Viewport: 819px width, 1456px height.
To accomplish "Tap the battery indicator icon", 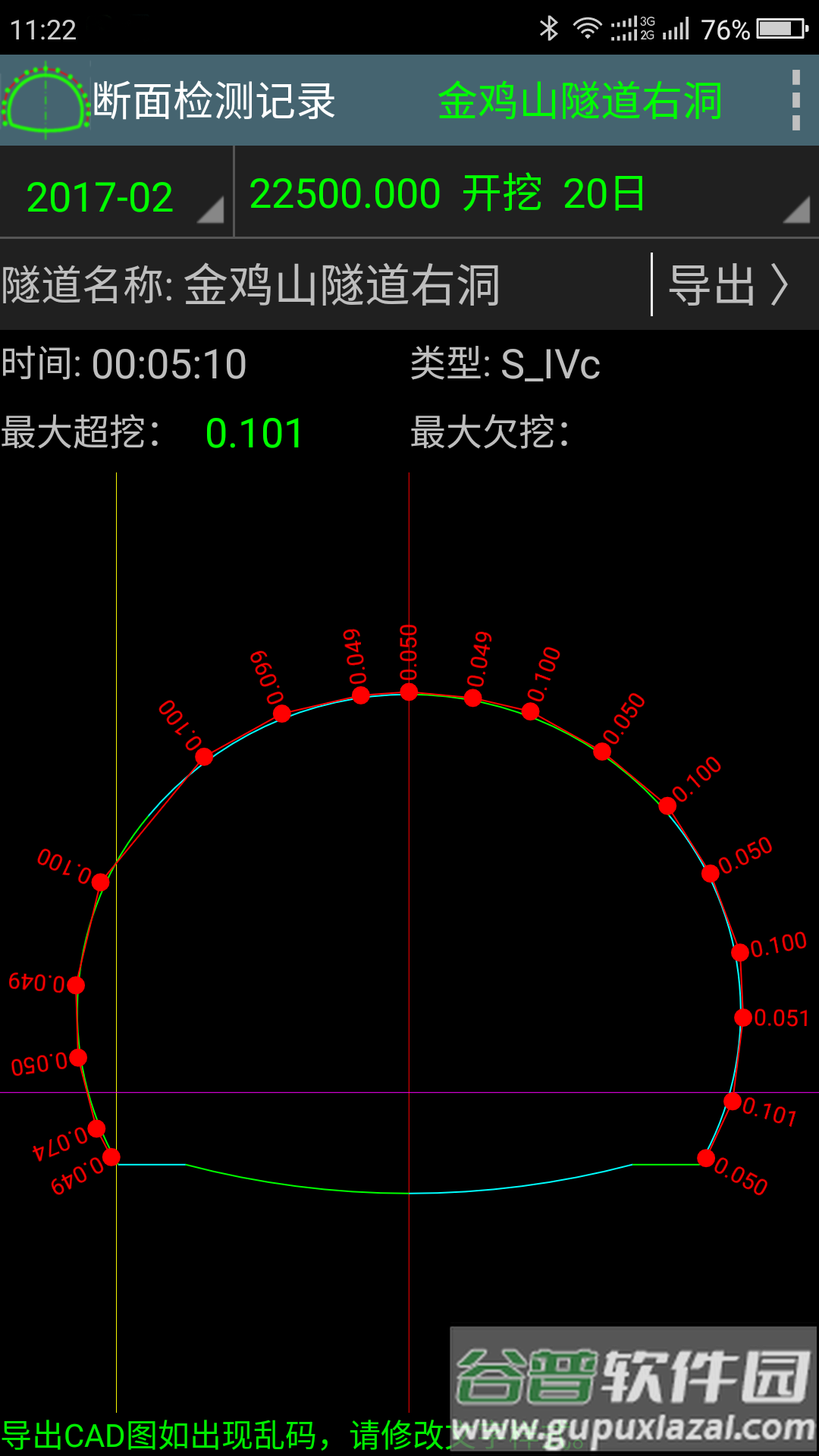I will [780, 28].
